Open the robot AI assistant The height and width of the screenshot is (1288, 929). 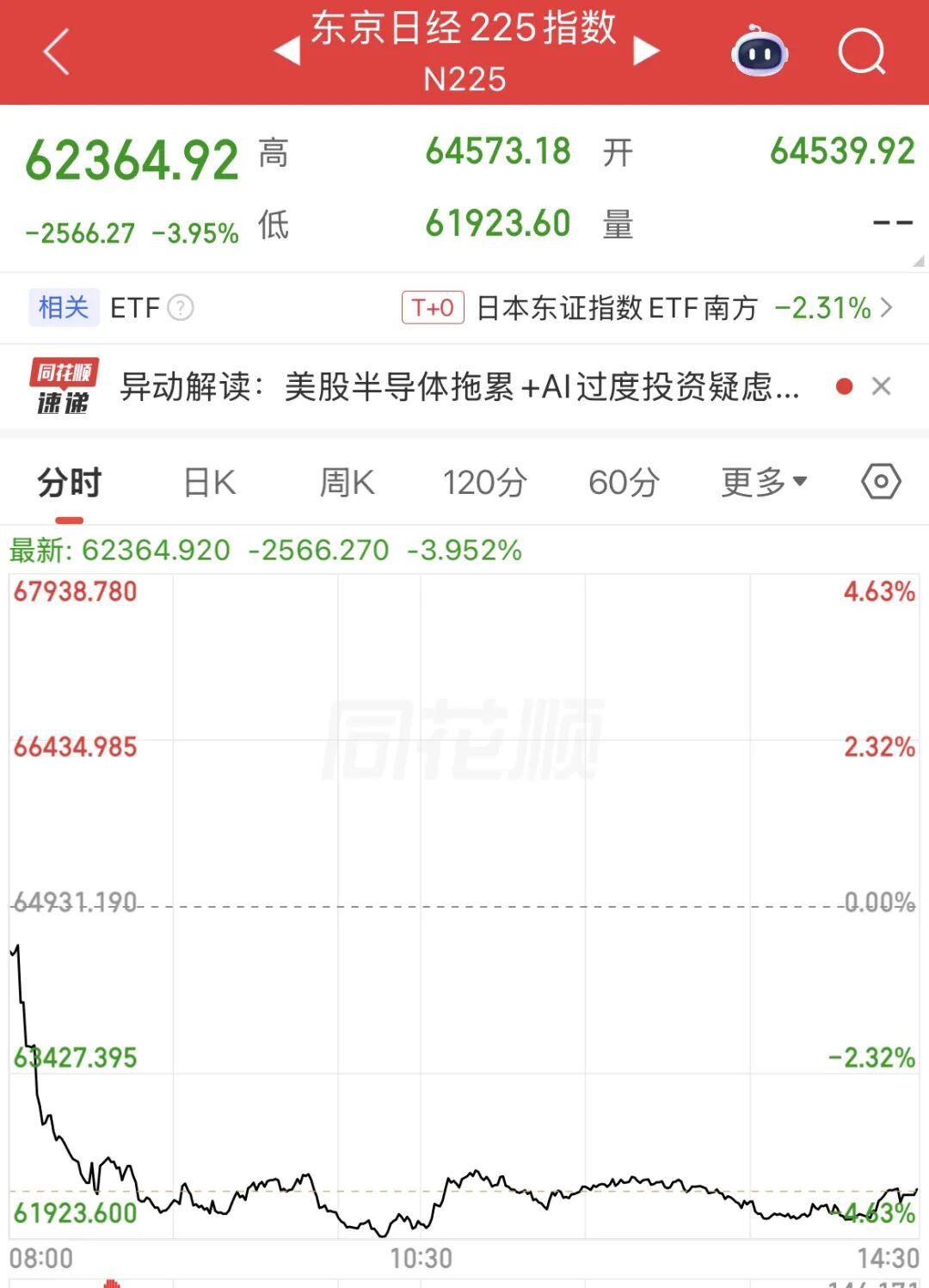coord(760,52)
